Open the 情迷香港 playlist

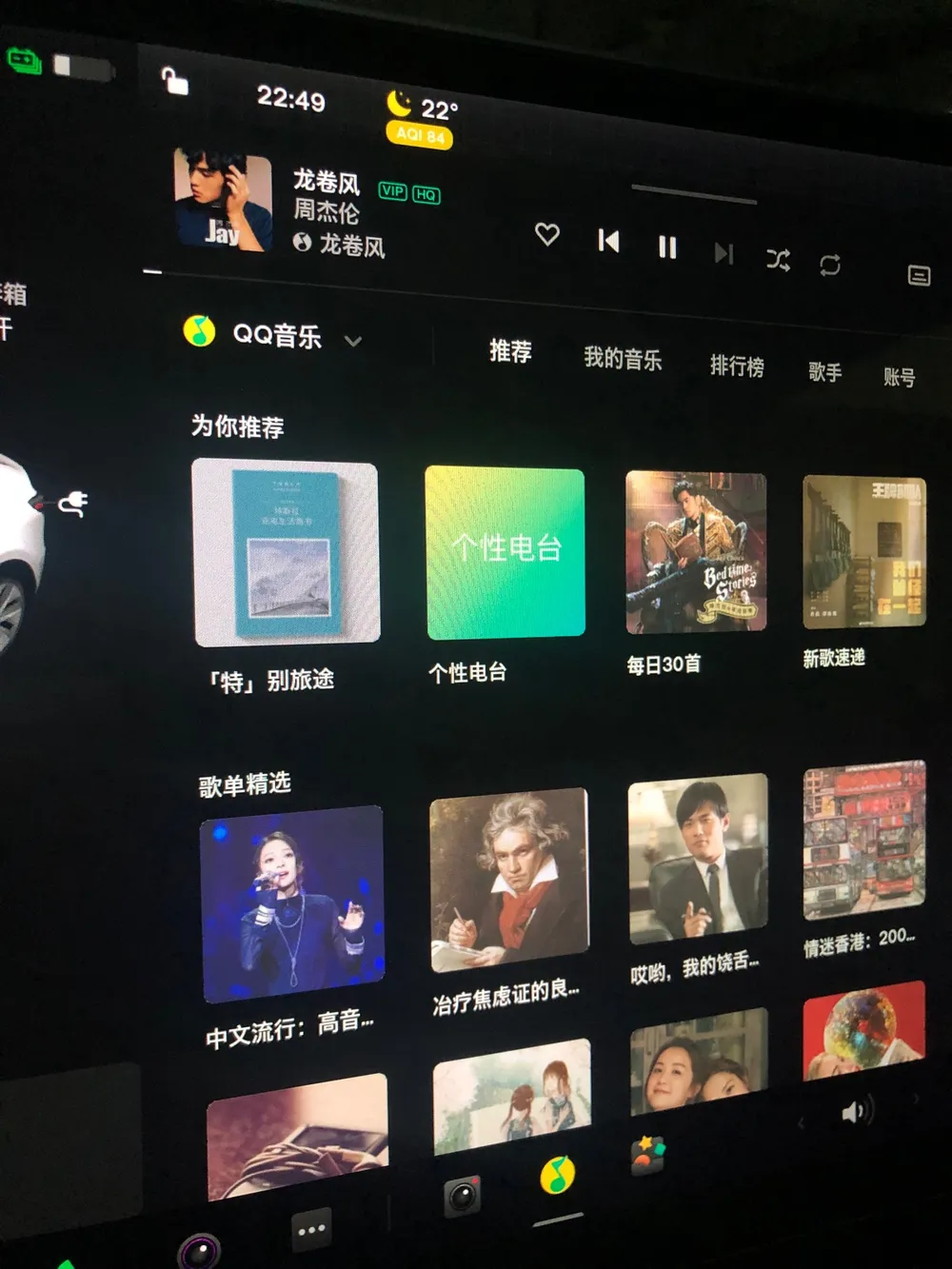863,840
